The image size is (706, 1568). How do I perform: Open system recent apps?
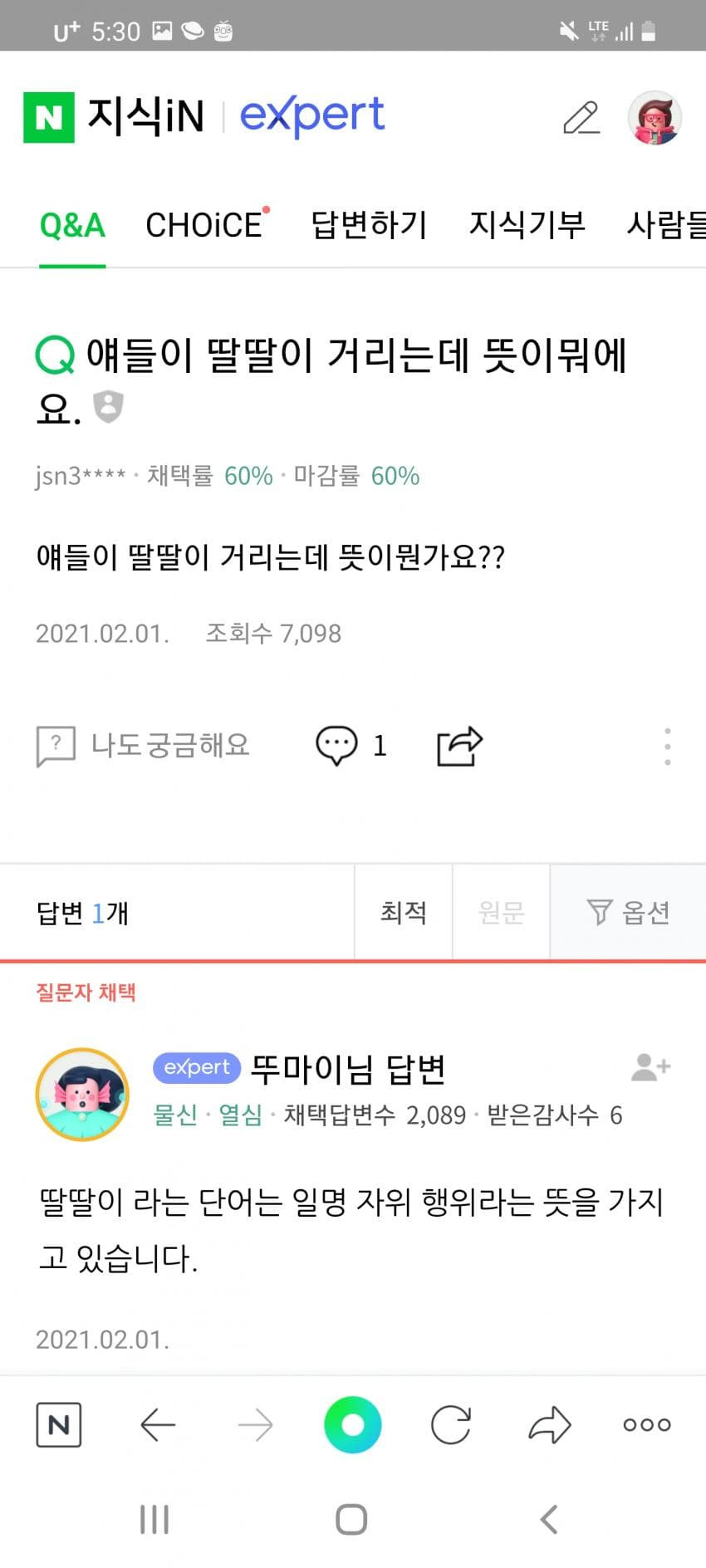(x=154, y=1520)
